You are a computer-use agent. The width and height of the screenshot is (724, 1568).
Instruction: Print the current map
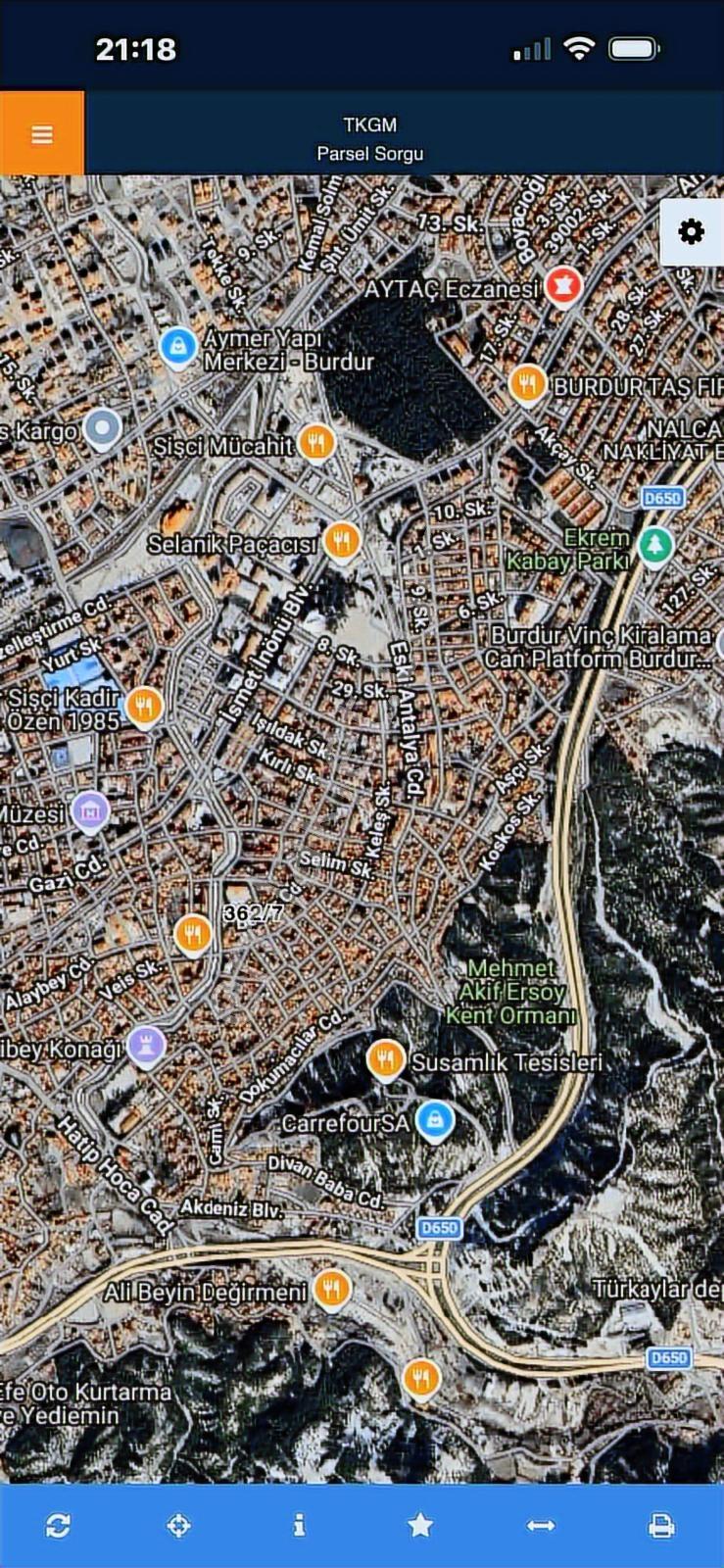[661, 1525]
